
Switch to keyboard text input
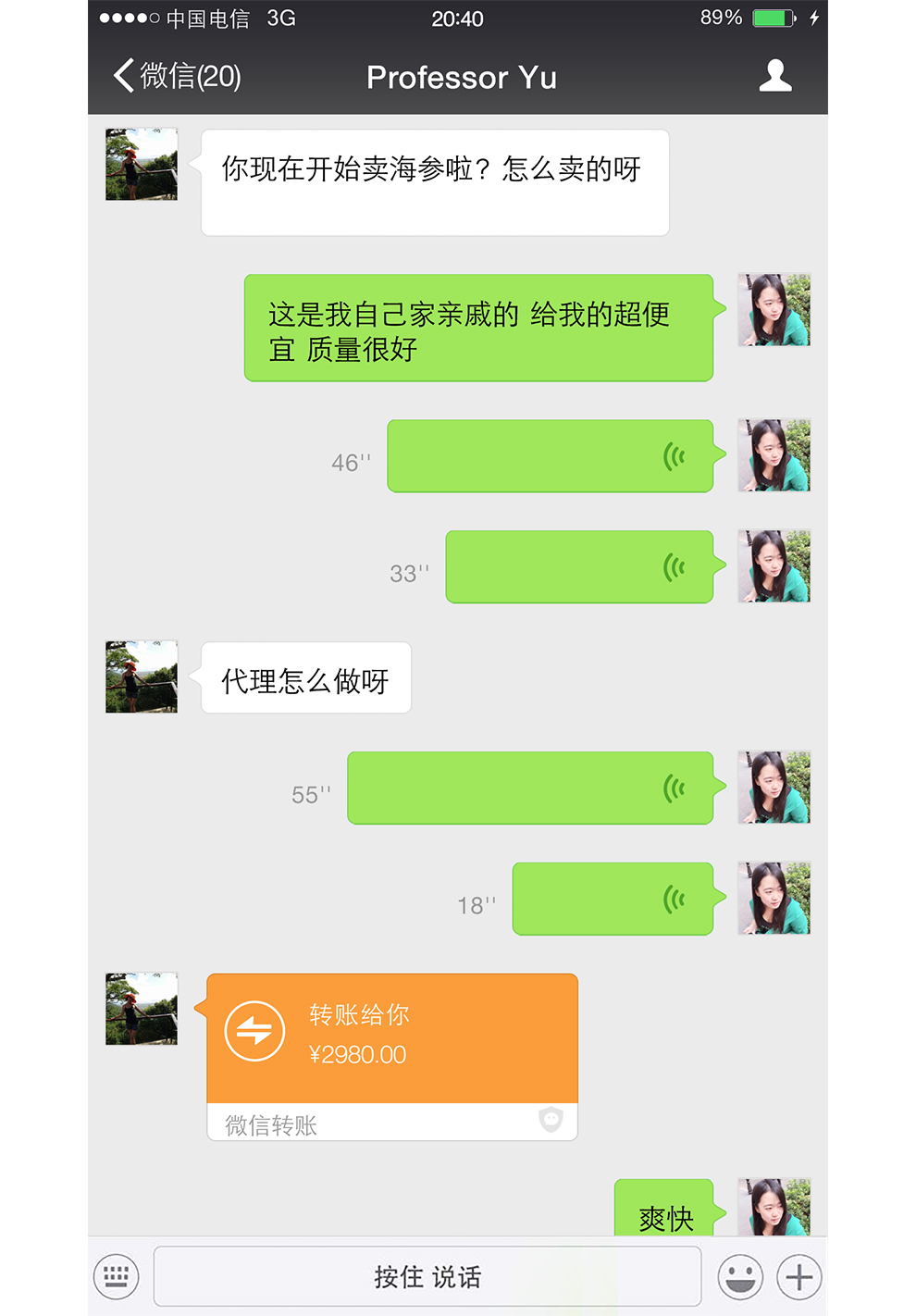point(117,1277)
